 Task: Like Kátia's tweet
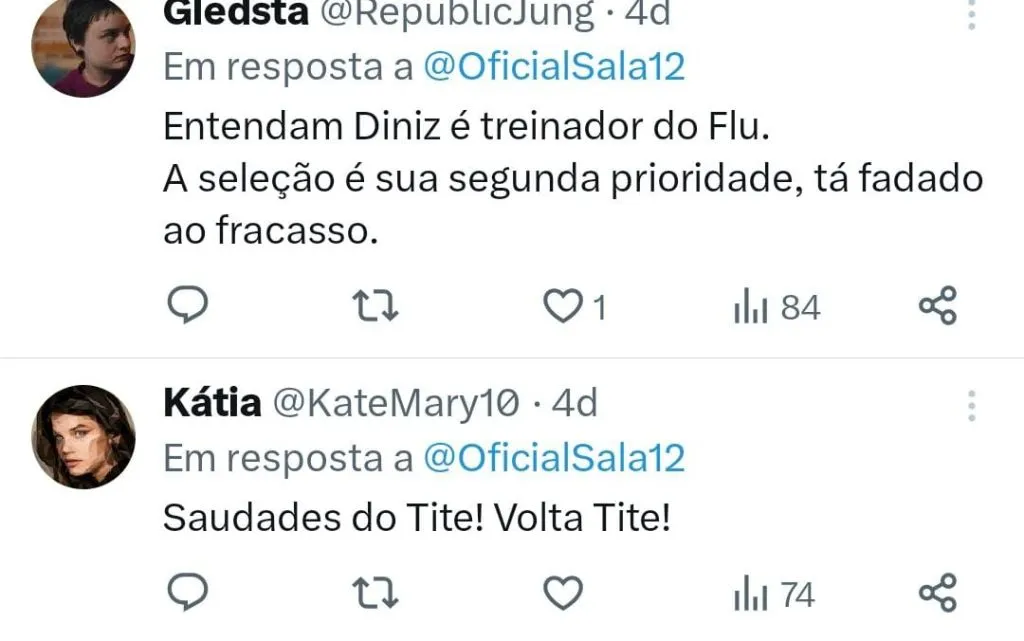pos(563,595)
